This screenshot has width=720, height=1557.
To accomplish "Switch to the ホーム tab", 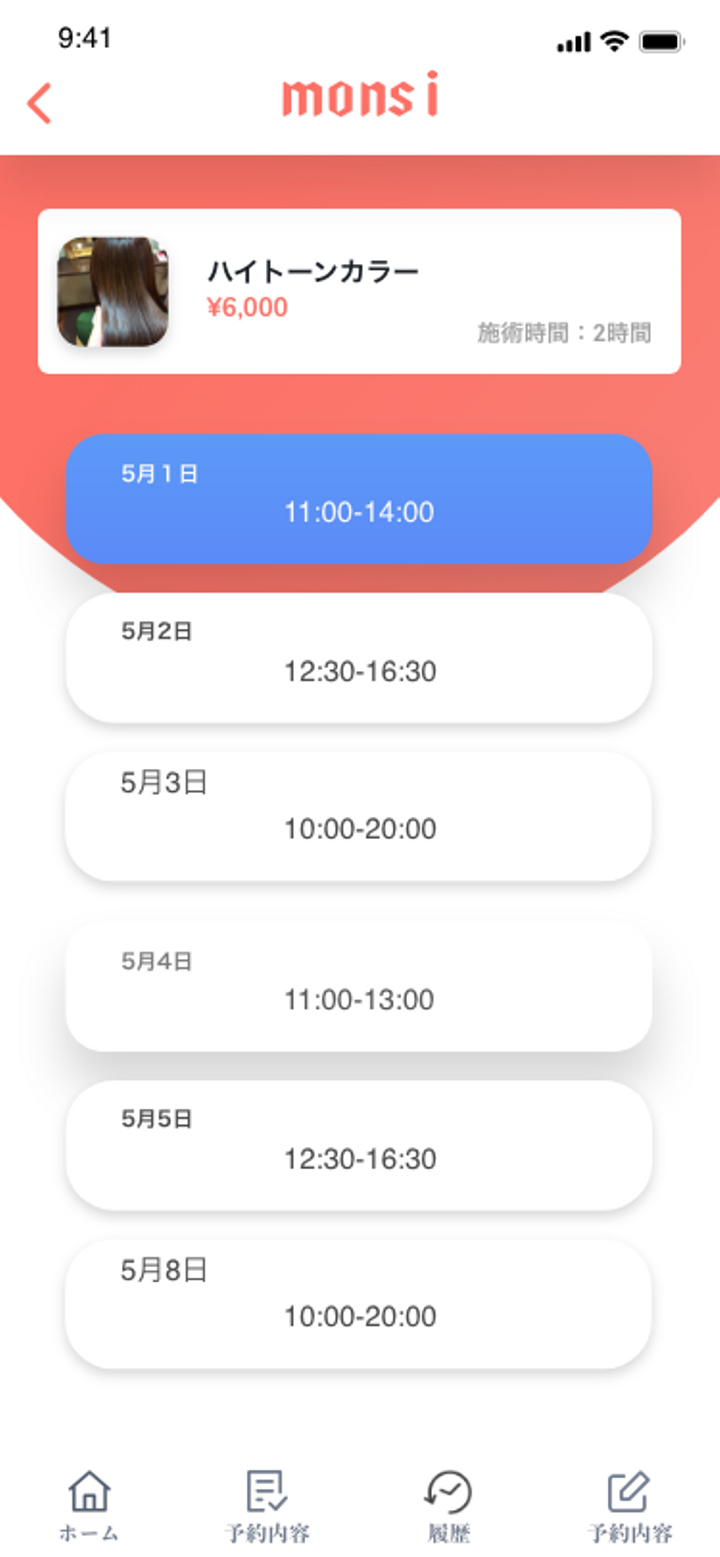I will pos(89,1506).
